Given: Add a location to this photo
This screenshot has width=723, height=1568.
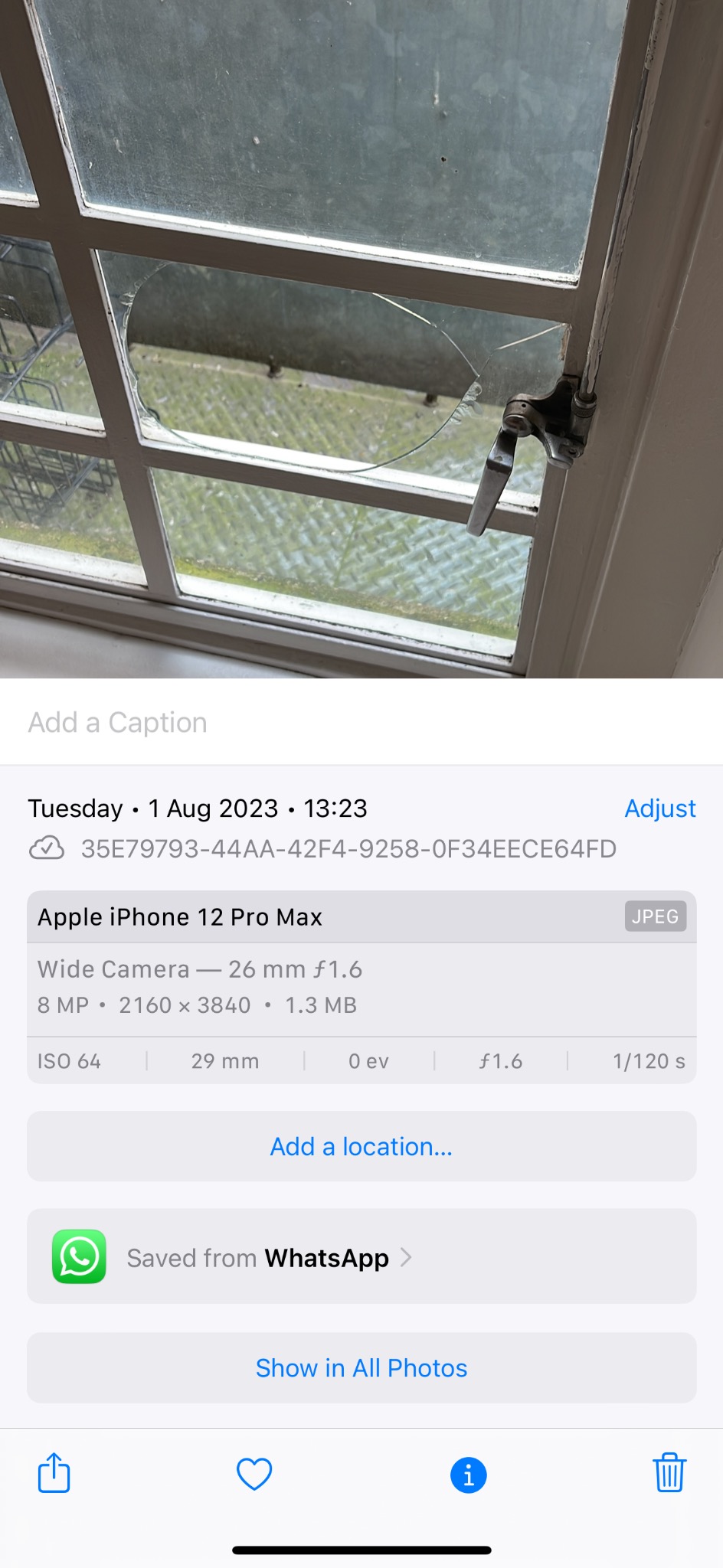Looking at the screenshot, I should click(x=361, y=1146).
